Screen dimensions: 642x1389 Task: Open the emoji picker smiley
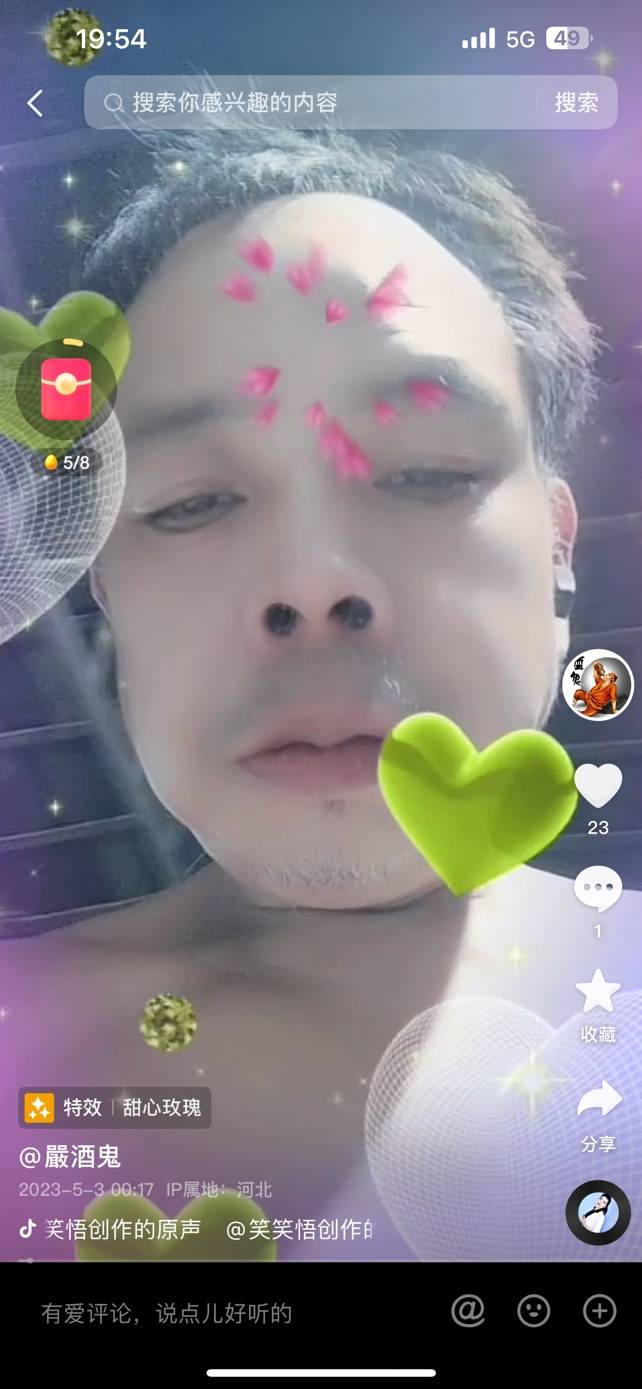534,1311
